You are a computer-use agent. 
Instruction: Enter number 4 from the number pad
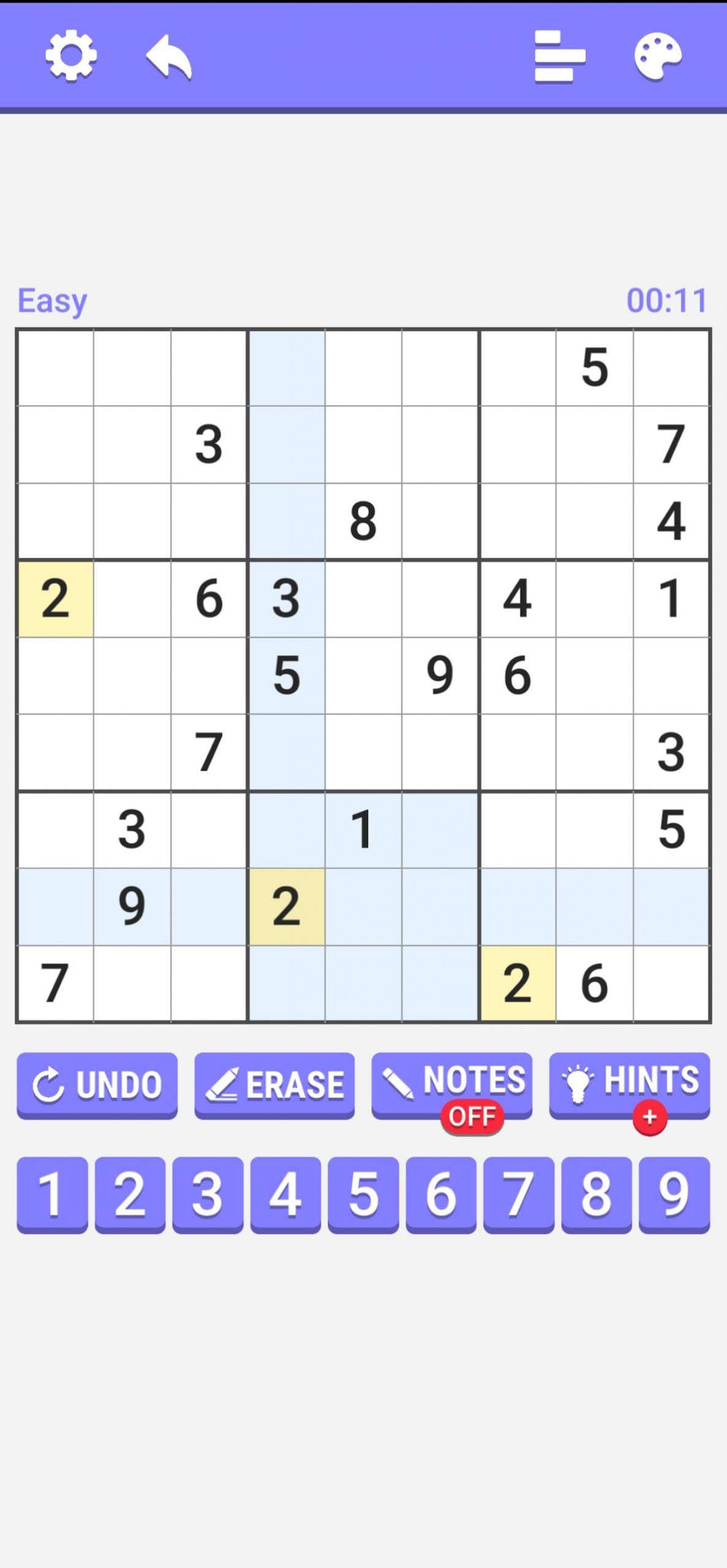pos(285,1194)
